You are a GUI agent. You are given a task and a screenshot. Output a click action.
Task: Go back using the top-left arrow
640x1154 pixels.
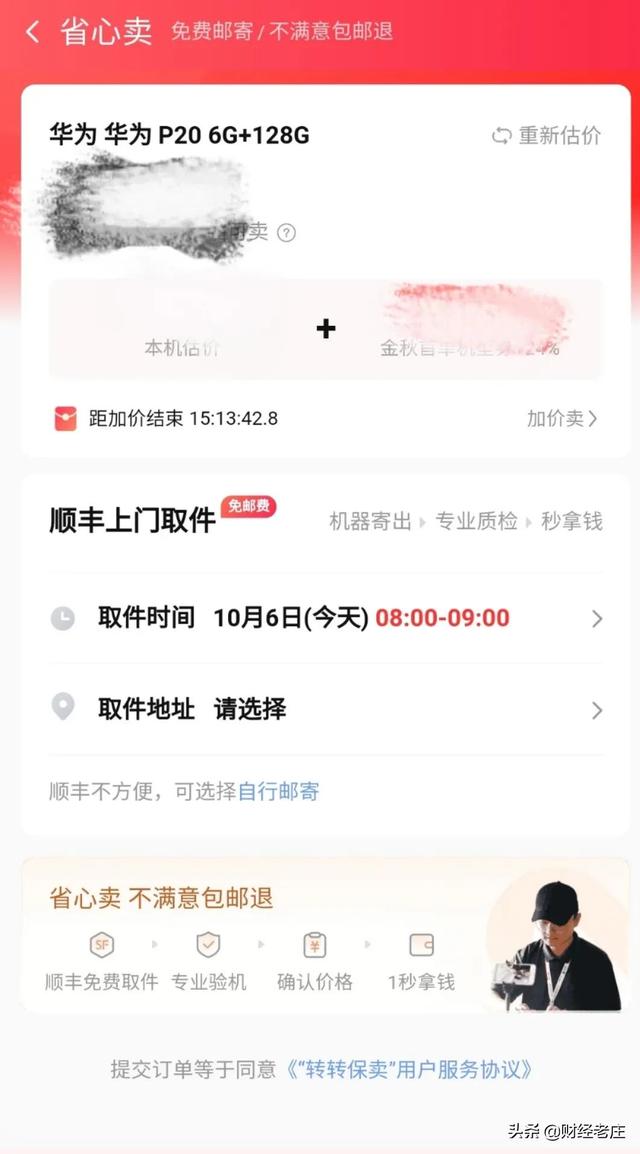[x=33, y=32]
